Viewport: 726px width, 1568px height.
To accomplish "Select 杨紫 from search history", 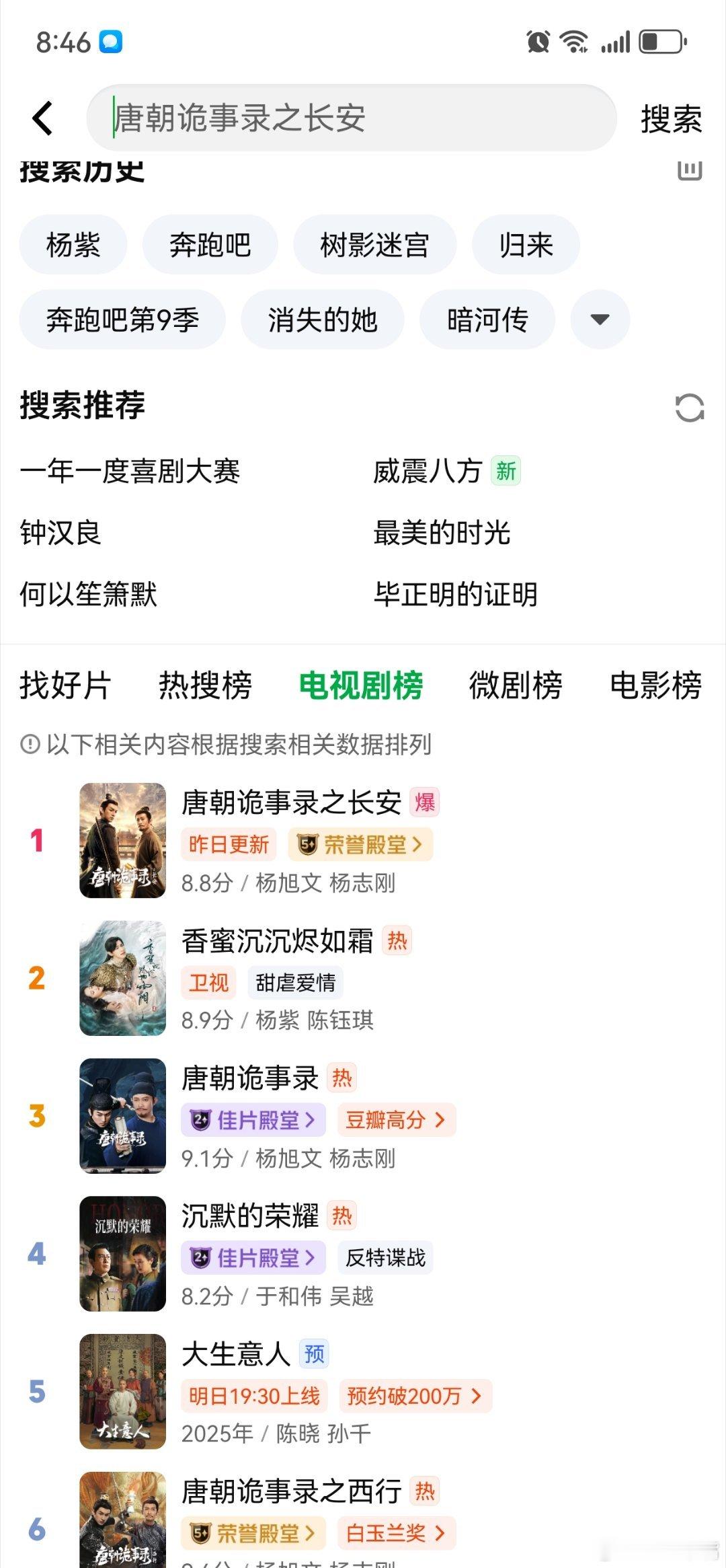I will 71,245.
